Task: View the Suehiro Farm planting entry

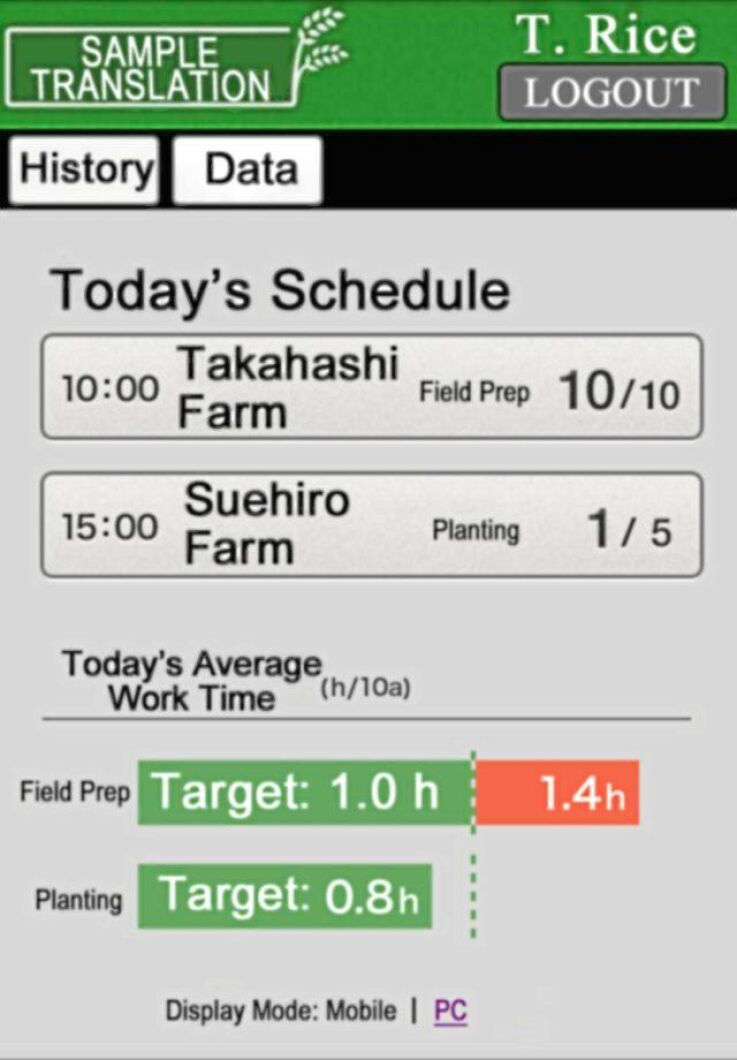Action: tap(371, 525)
